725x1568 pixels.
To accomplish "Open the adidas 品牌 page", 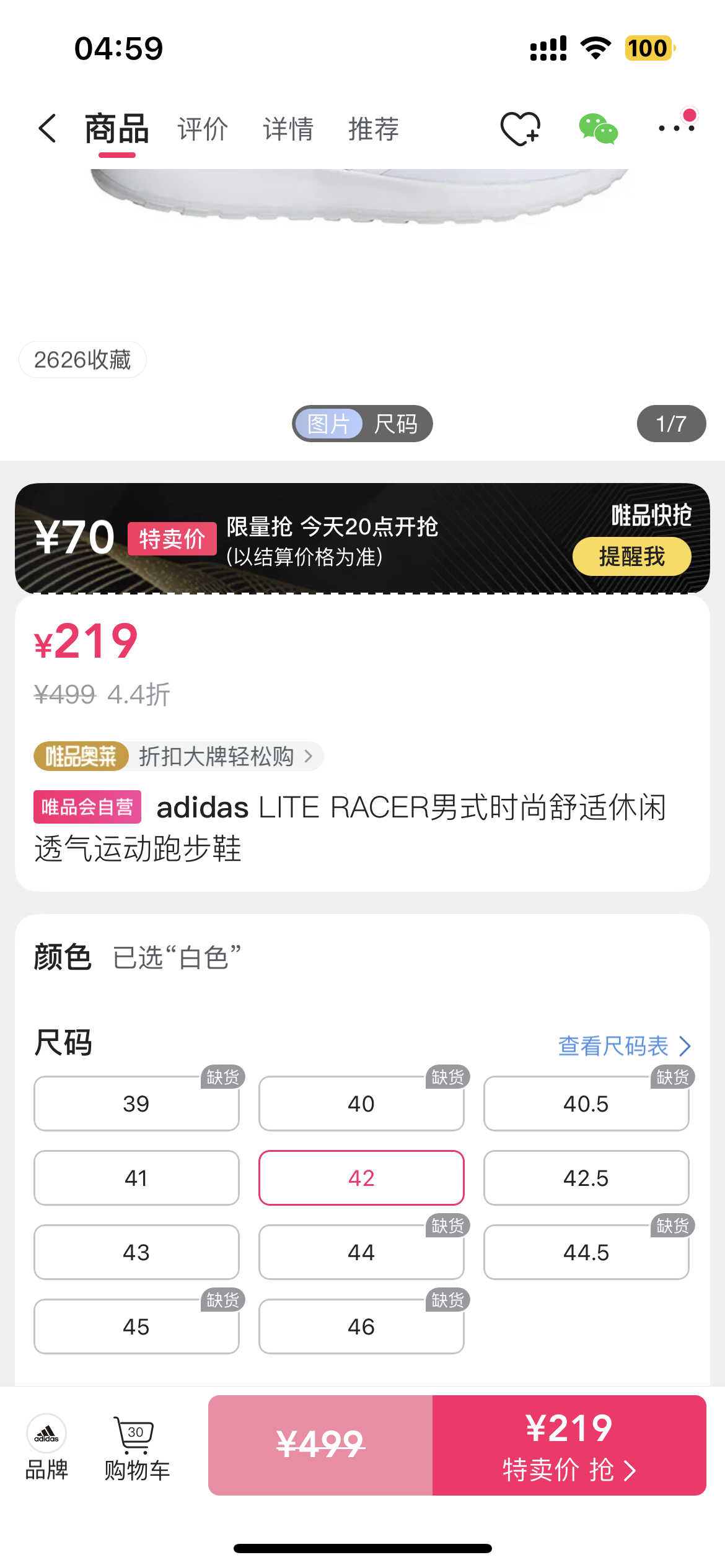I will (46, 1447).
